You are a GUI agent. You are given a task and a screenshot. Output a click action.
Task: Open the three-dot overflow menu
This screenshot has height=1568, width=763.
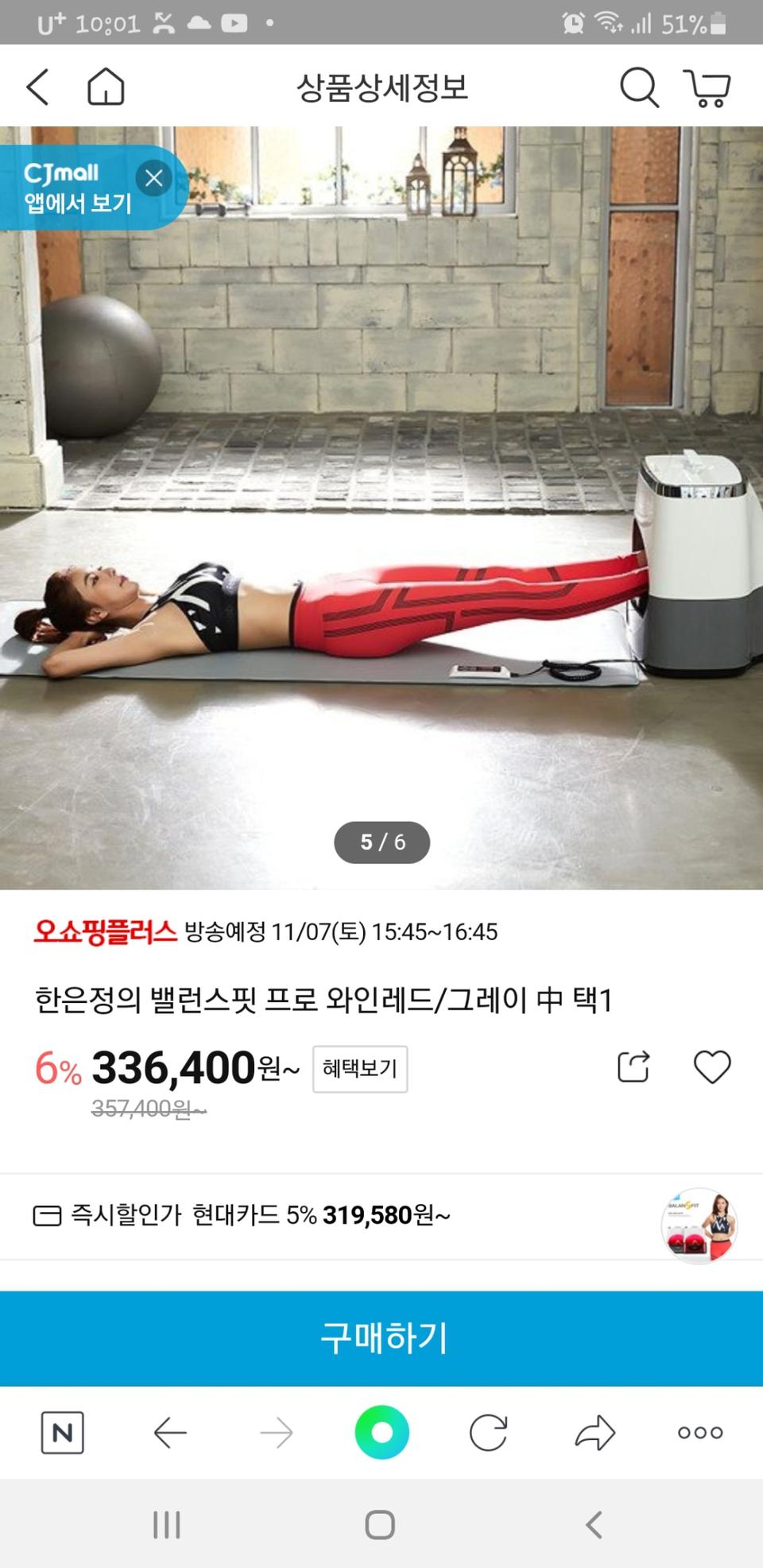pyautogui.click(x=699, y=1433)
